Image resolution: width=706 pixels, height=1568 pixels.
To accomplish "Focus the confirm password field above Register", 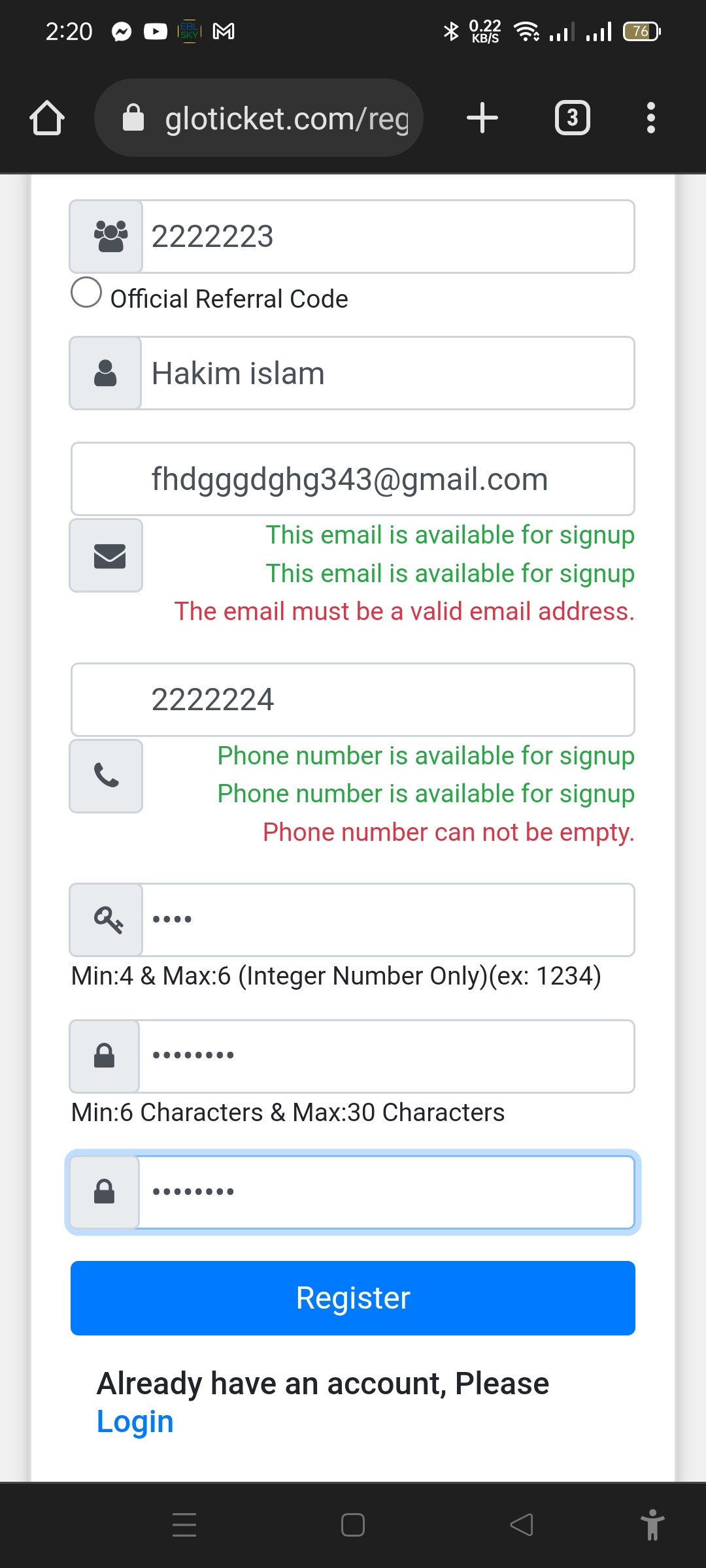I will [386, 1192].
